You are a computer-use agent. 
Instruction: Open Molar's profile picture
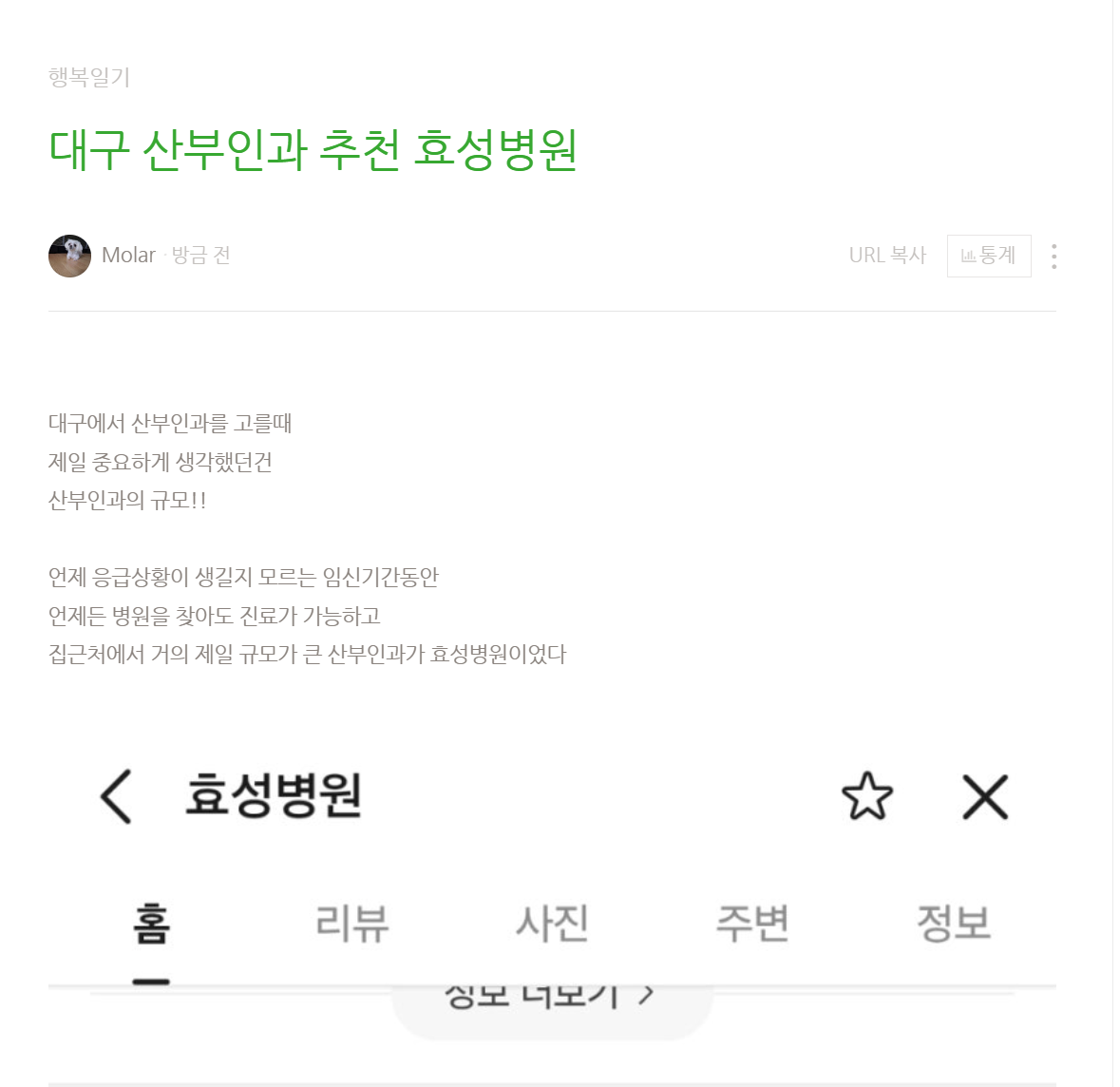(70, 256)
